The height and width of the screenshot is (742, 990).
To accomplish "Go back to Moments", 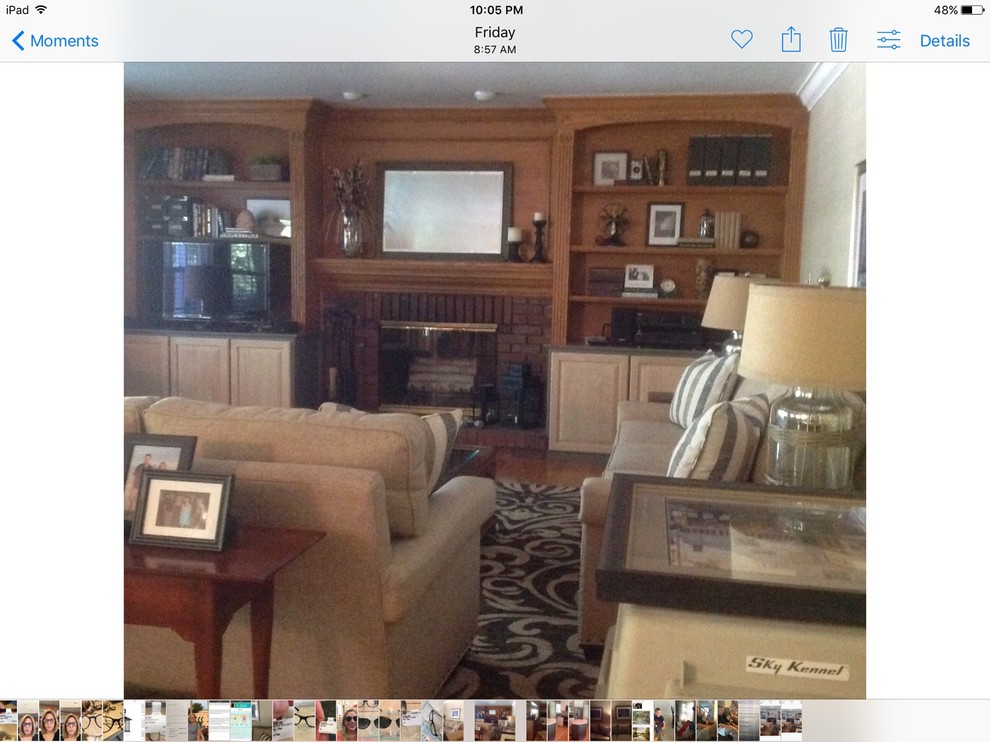I will [55, 41].
